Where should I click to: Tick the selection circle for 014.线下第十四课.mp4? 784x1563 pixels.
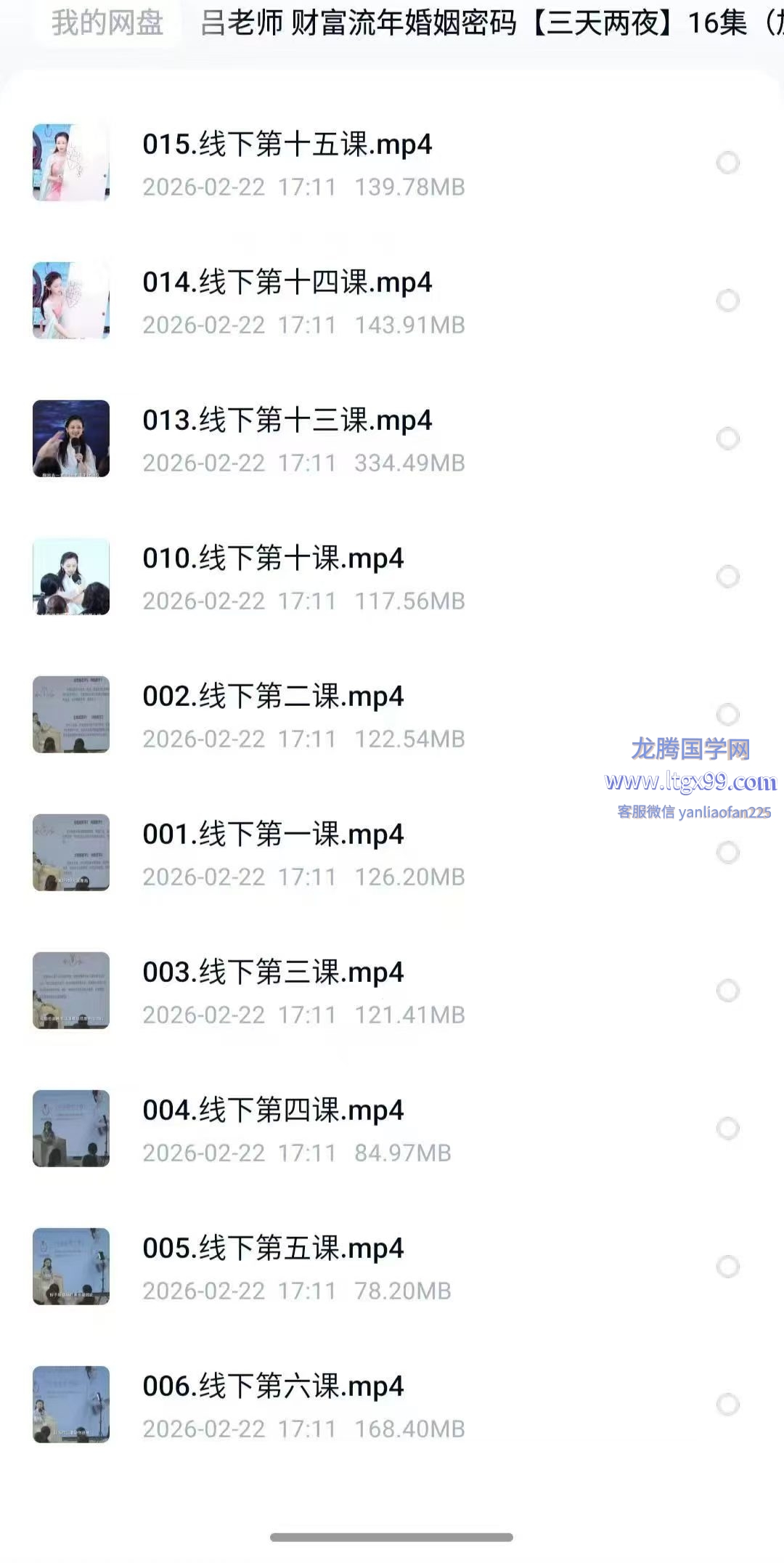point(727,301)
